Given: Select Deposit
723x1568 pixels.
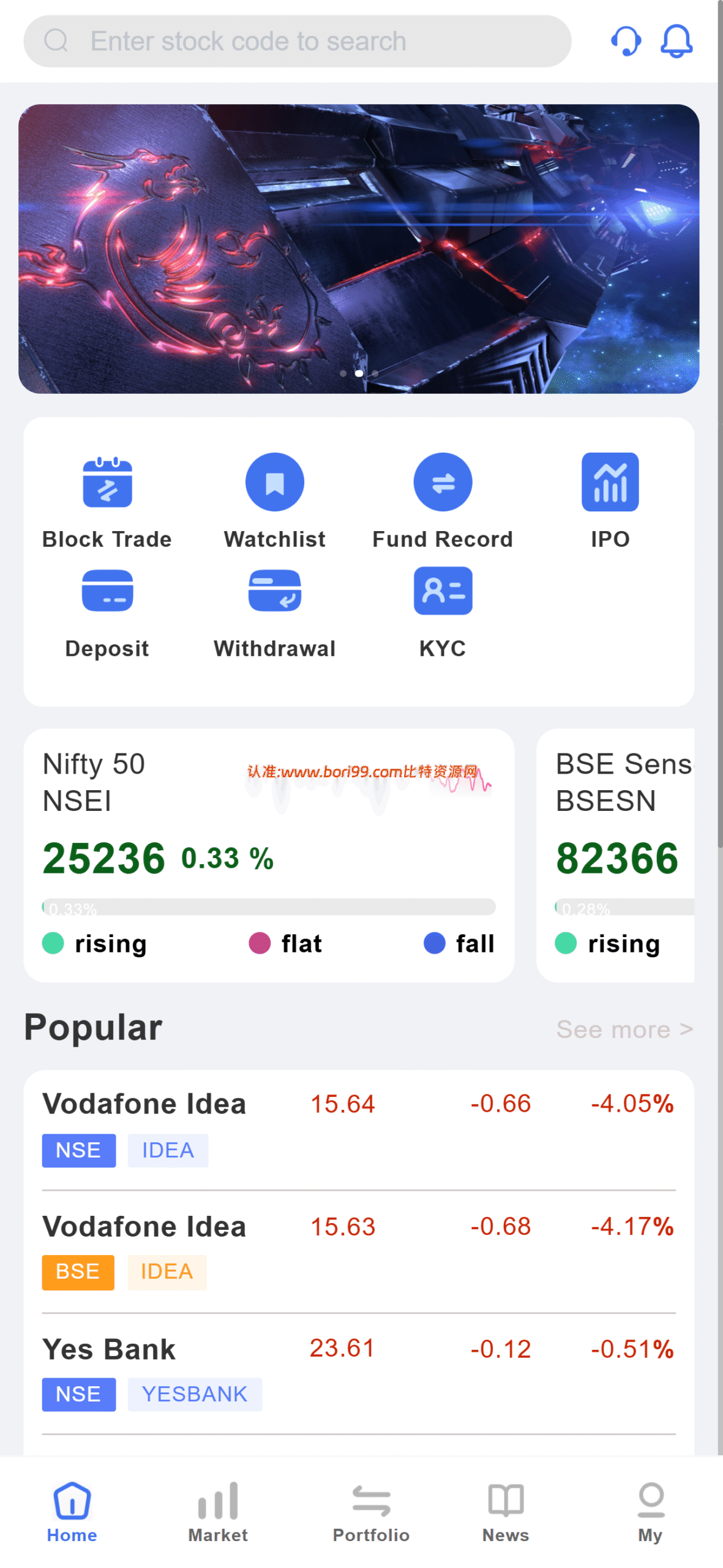Looking at the screenshot, I should tap(107, 613).
